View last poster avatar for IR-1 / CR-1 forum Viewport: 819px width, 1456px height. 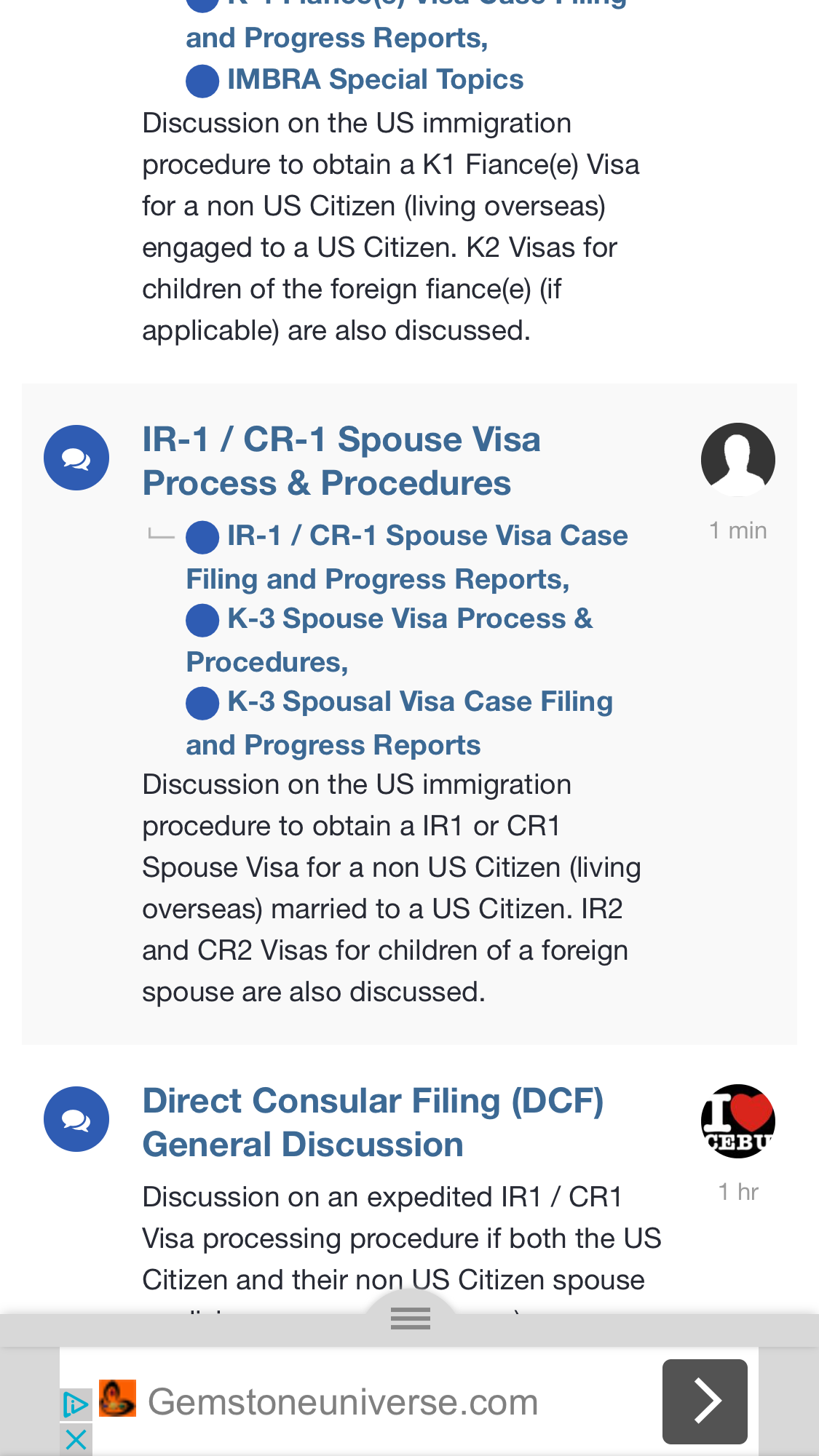[x=738, y=459]
